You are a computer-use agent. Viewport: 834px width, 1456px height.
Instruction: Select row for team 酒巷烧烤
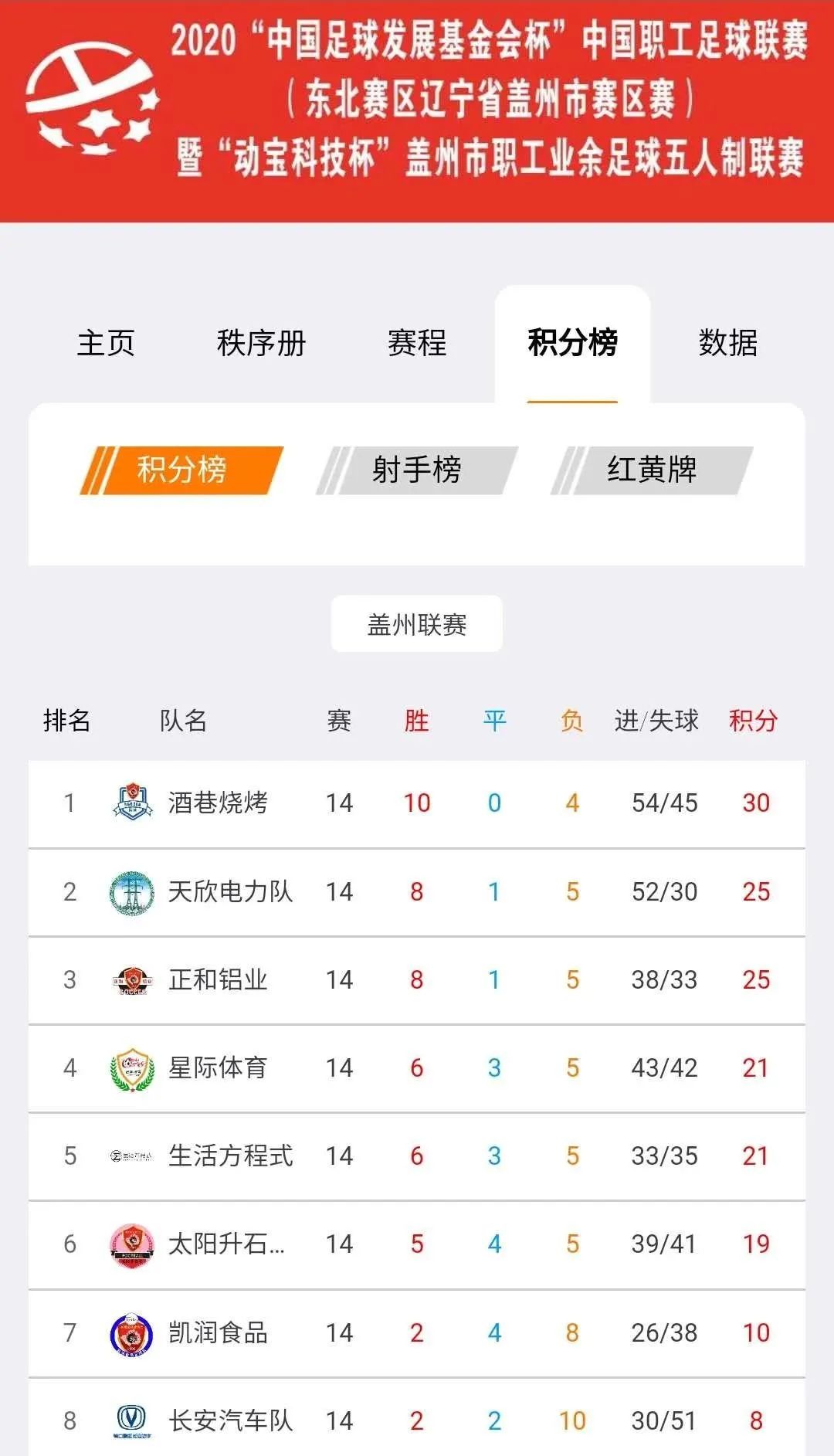[x=417, y=803]
